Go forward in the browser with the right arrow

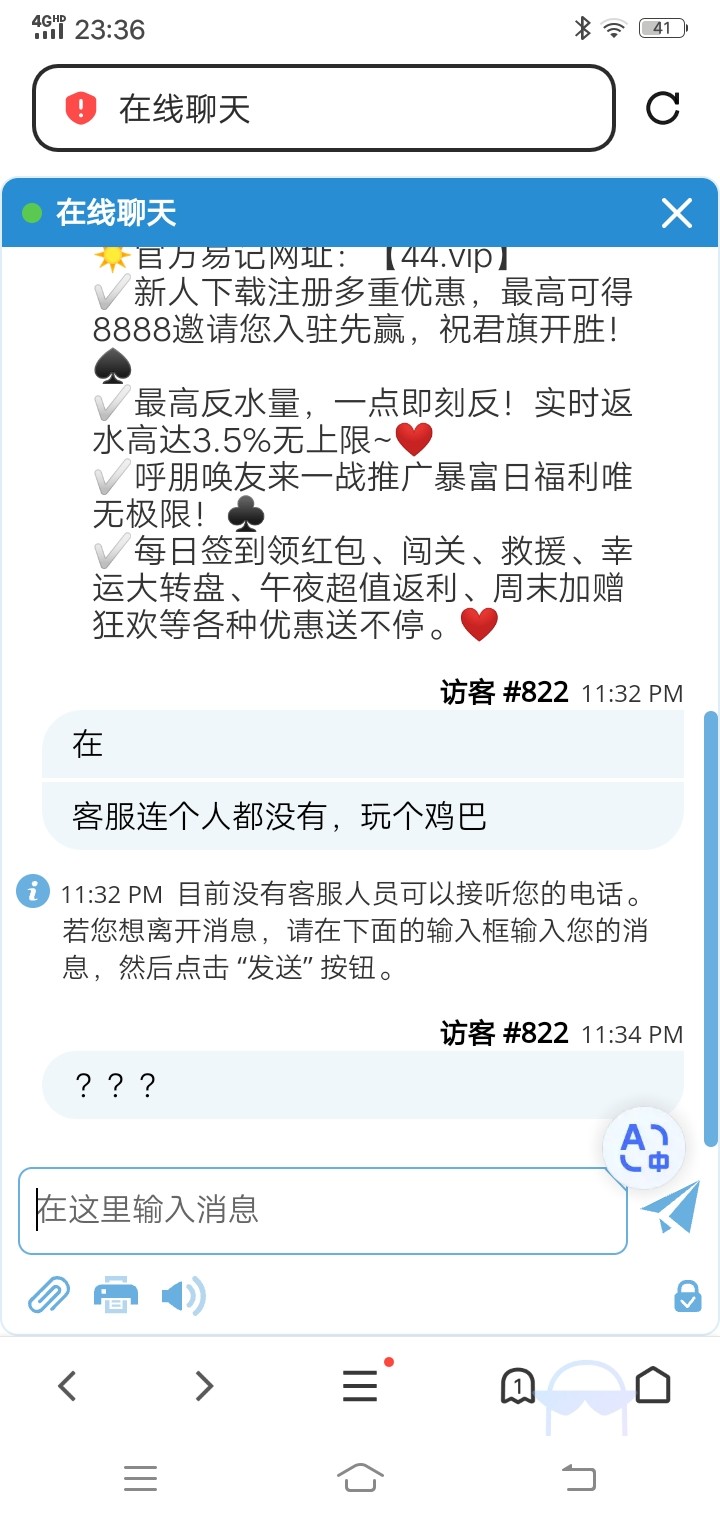click(x=204, y=1385)
